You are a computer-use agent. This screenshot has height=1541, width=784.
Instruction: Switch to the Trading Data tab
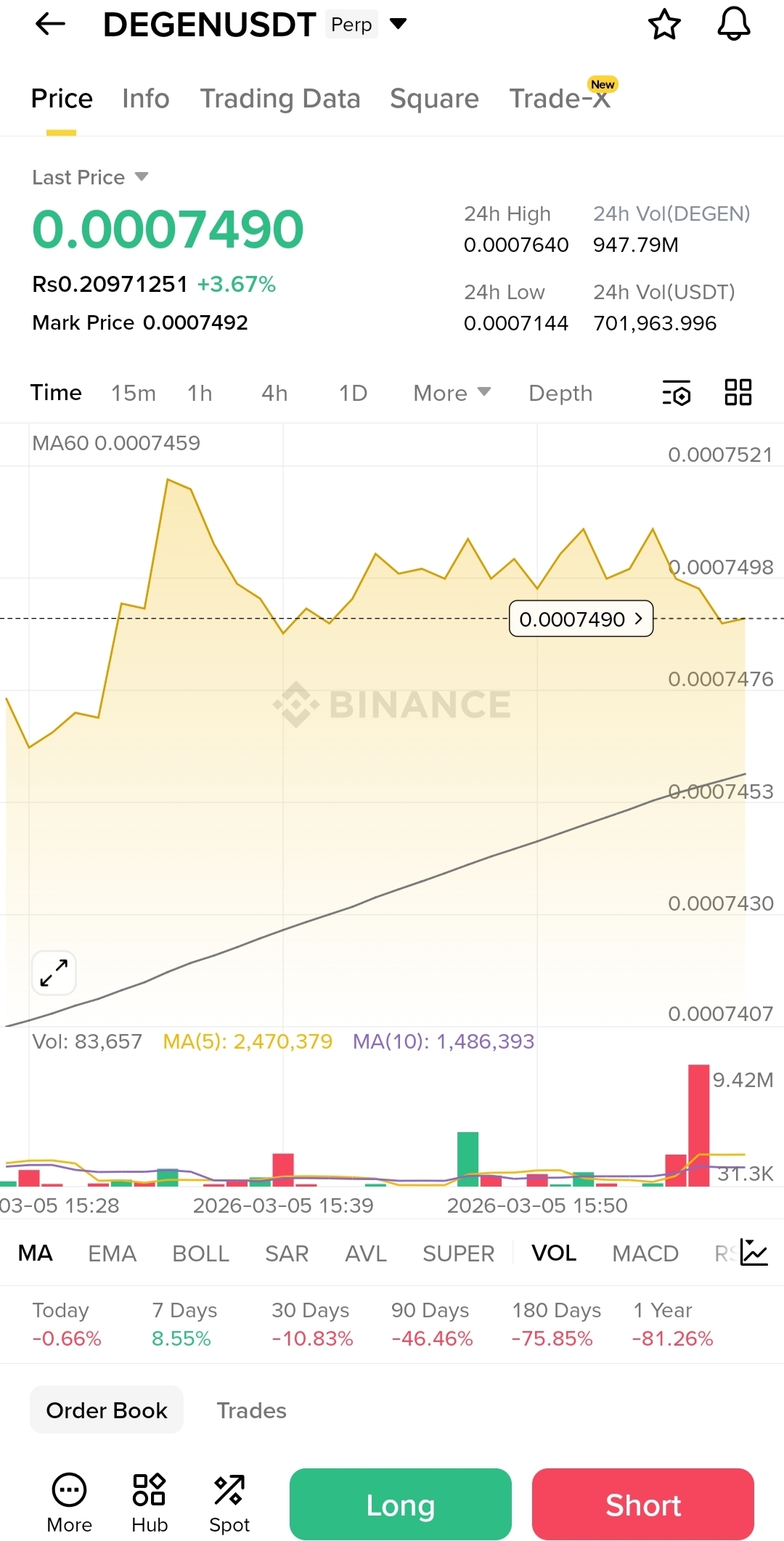(x=280, y=99)
